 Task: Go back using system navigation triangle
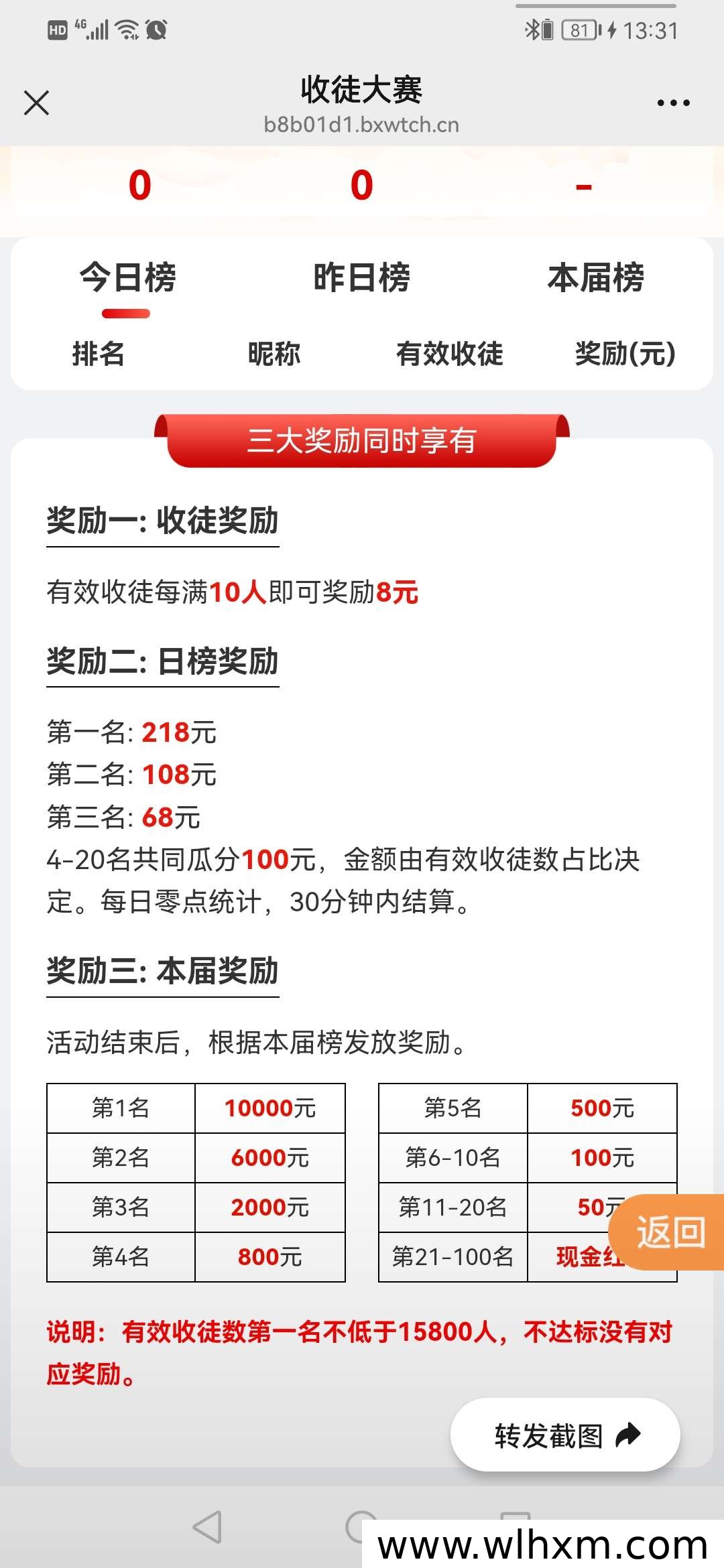pos(206,1527)
